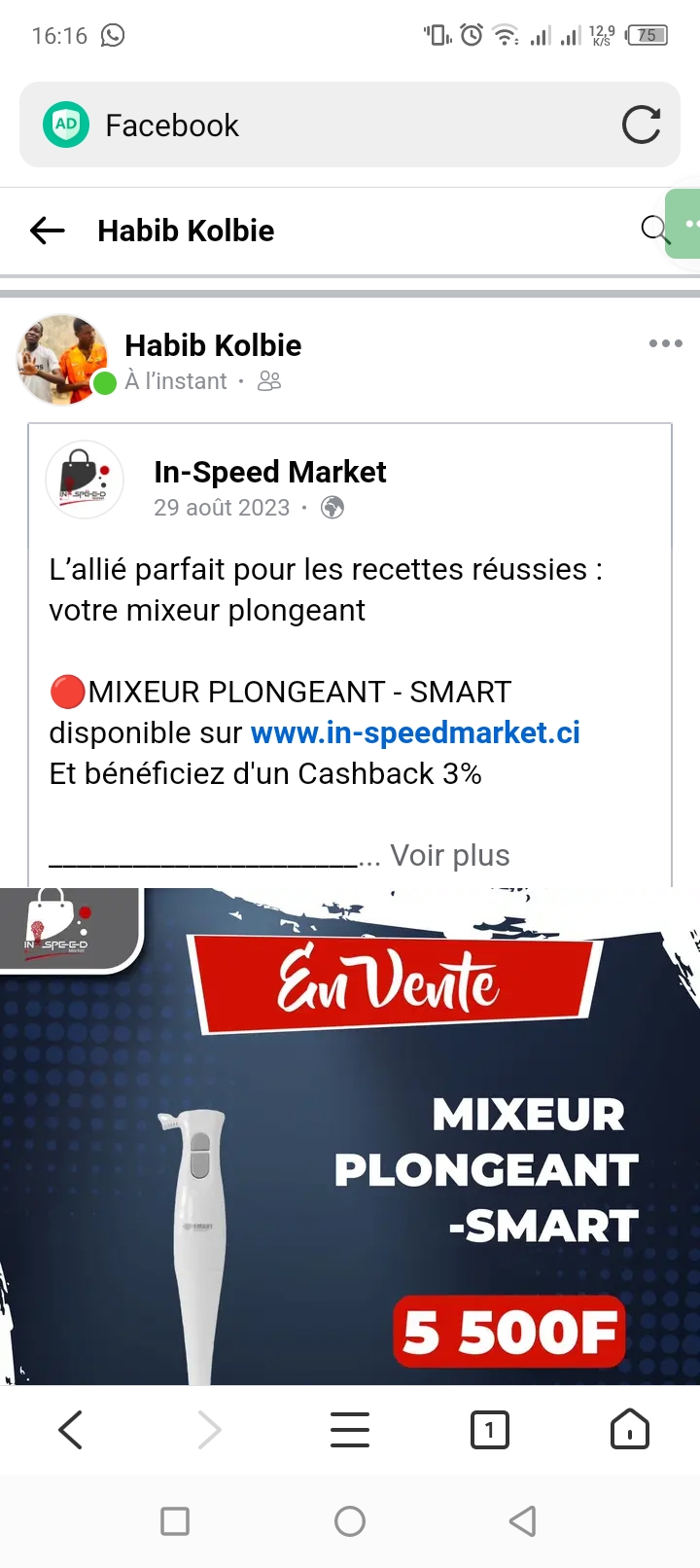Reload the Facebook page
This screenshot has height=1568, width=700.
coord(641,125)
